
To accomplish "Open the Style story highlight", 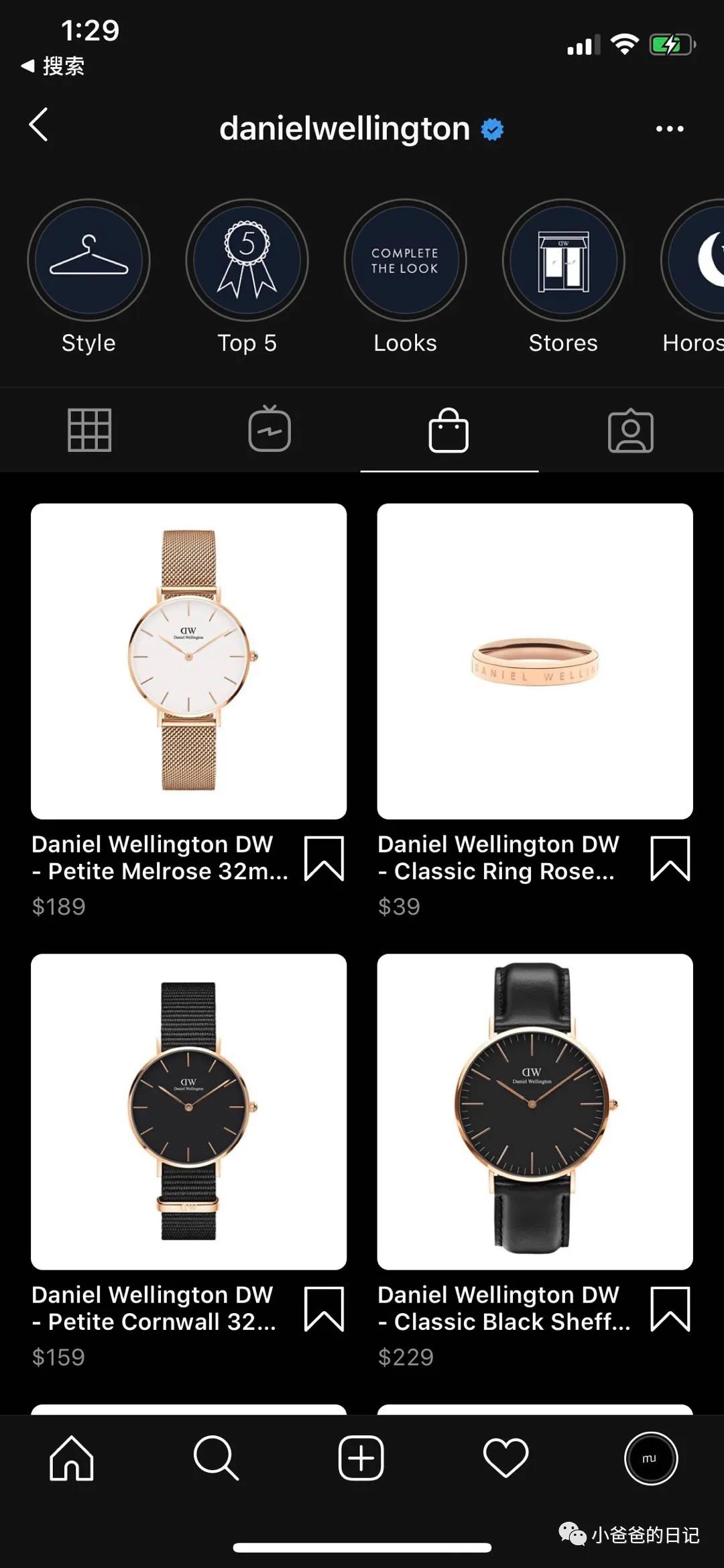I will point(88,260).
